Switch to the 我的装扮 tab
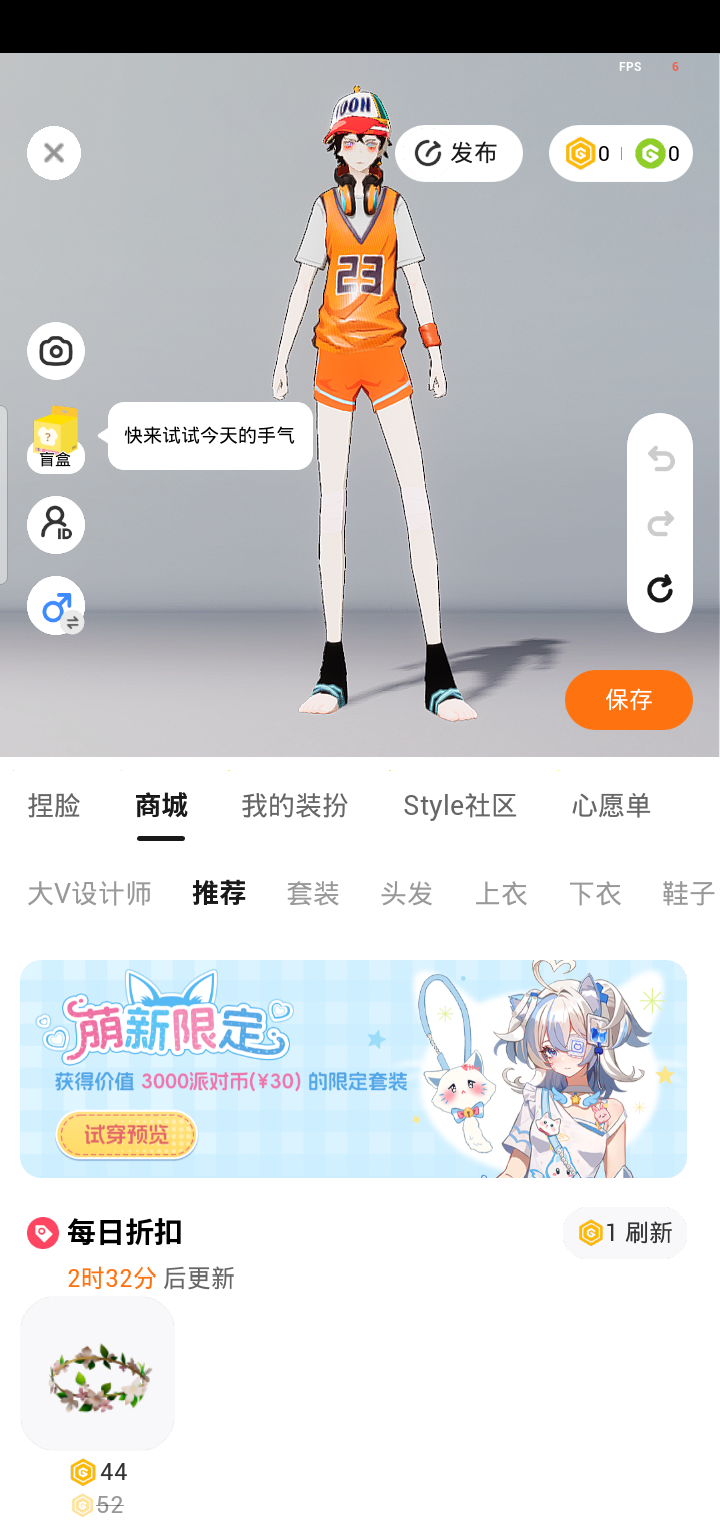Viewport: 720px width, 1520px height. pos(295,806)
